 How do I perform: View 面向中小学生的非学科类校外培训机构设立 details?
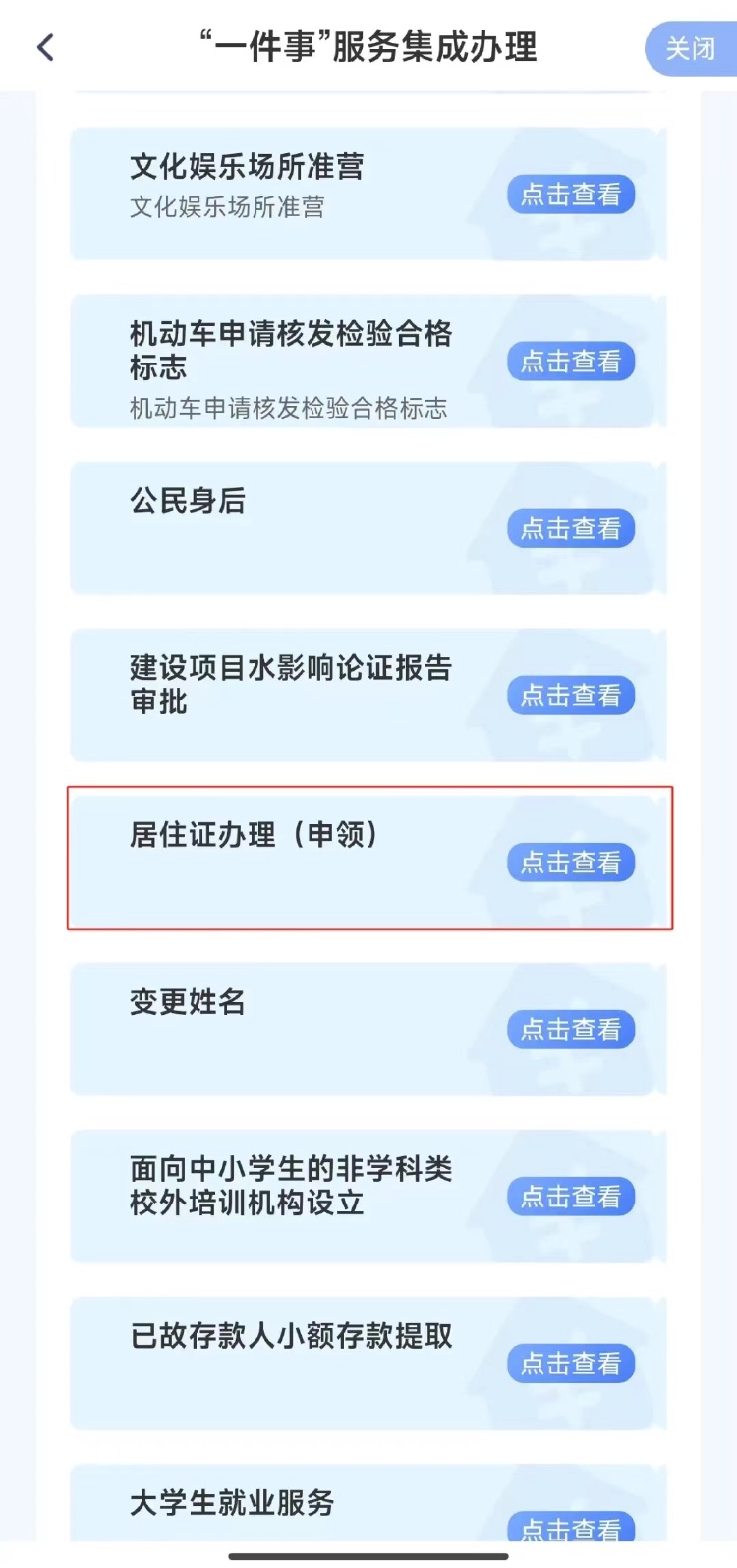coord(571,1197)
